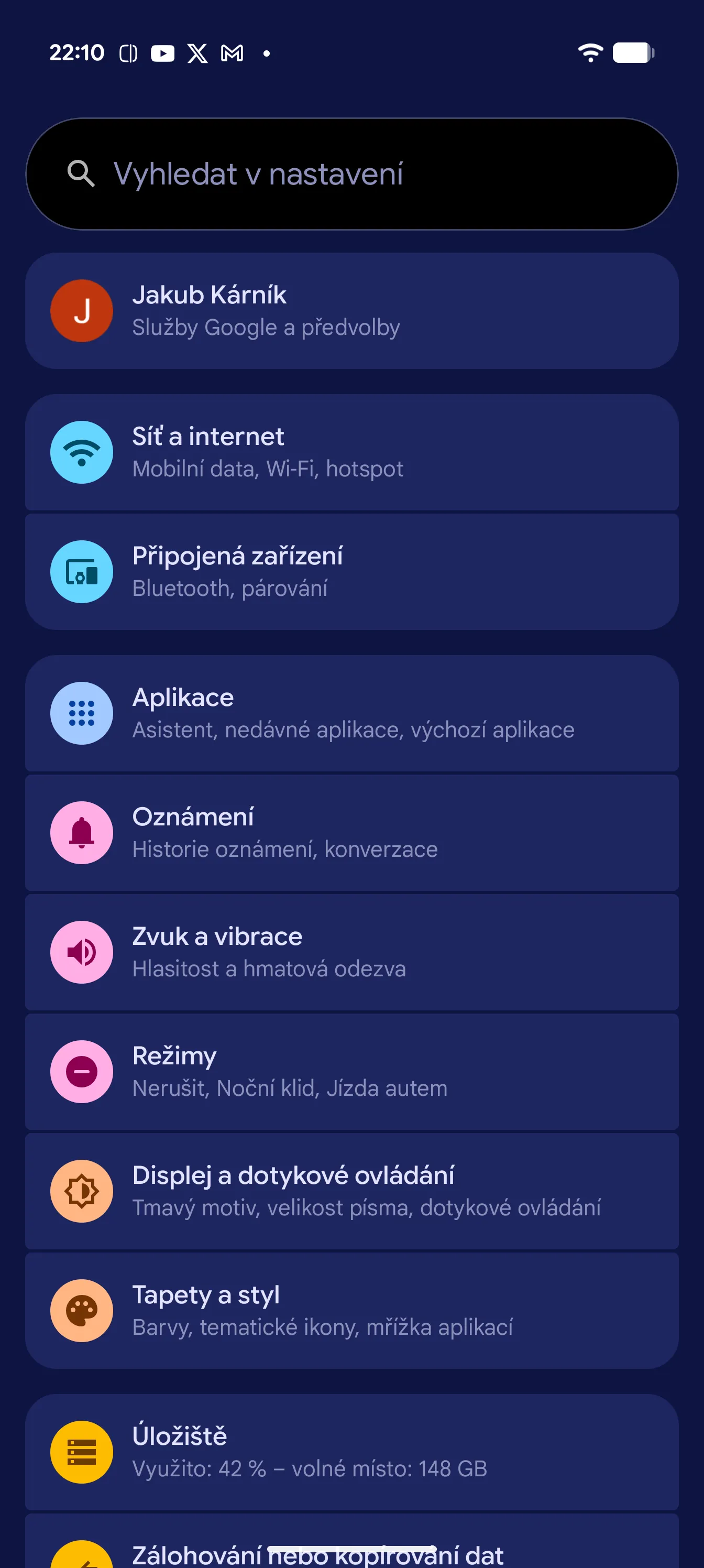704x1568 pixels.
Task: Open Úložiště storage settings
Action: [351, 1452]
